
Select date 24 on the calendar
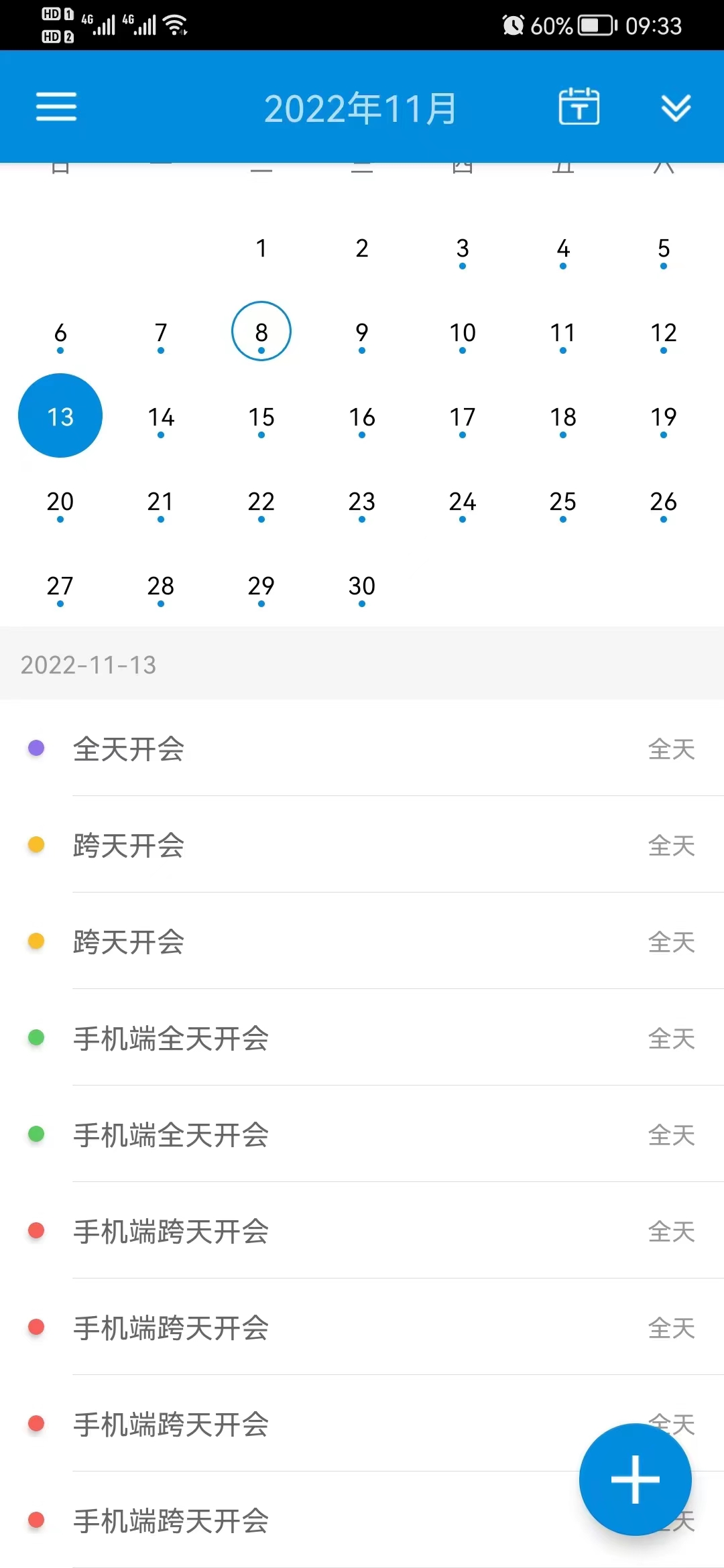(x=462, y=502)
